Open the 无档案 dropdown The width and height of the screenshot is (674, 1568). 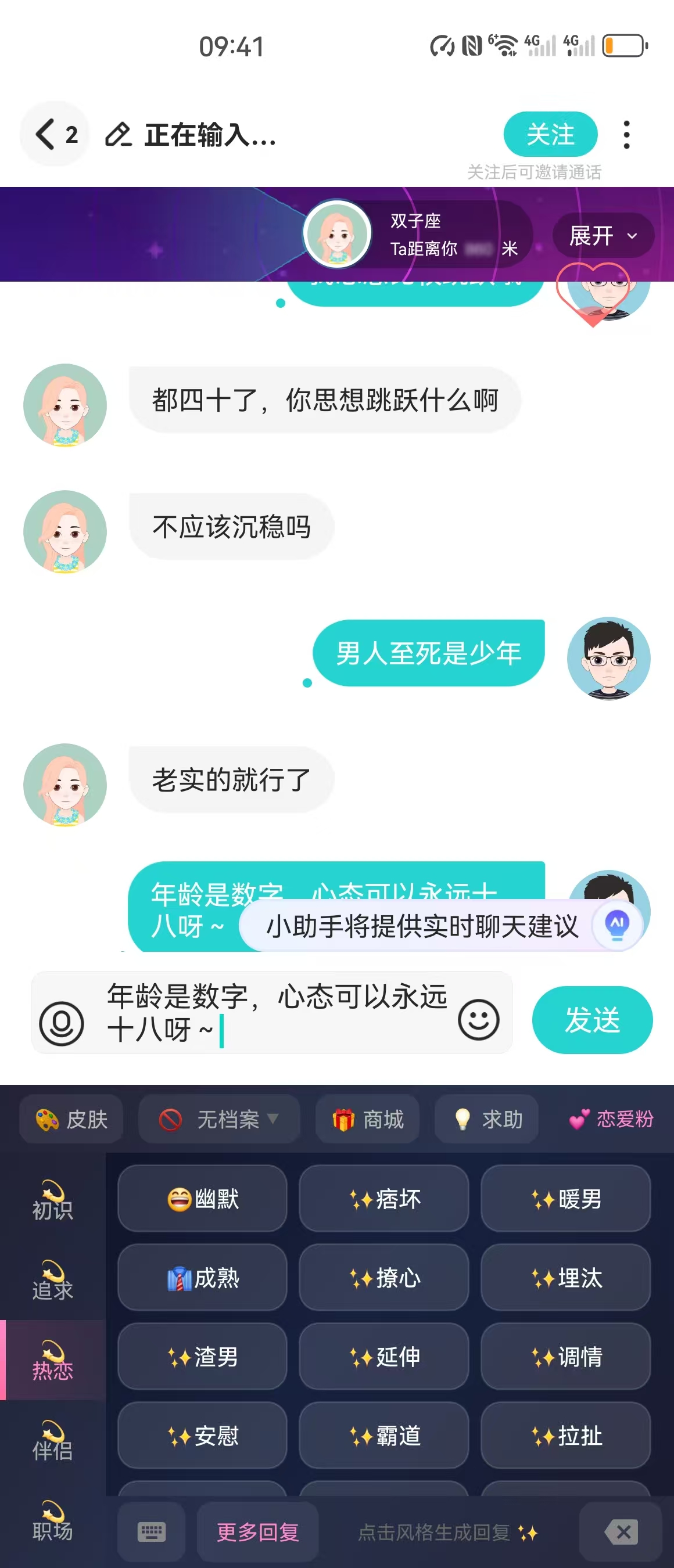220,1119
